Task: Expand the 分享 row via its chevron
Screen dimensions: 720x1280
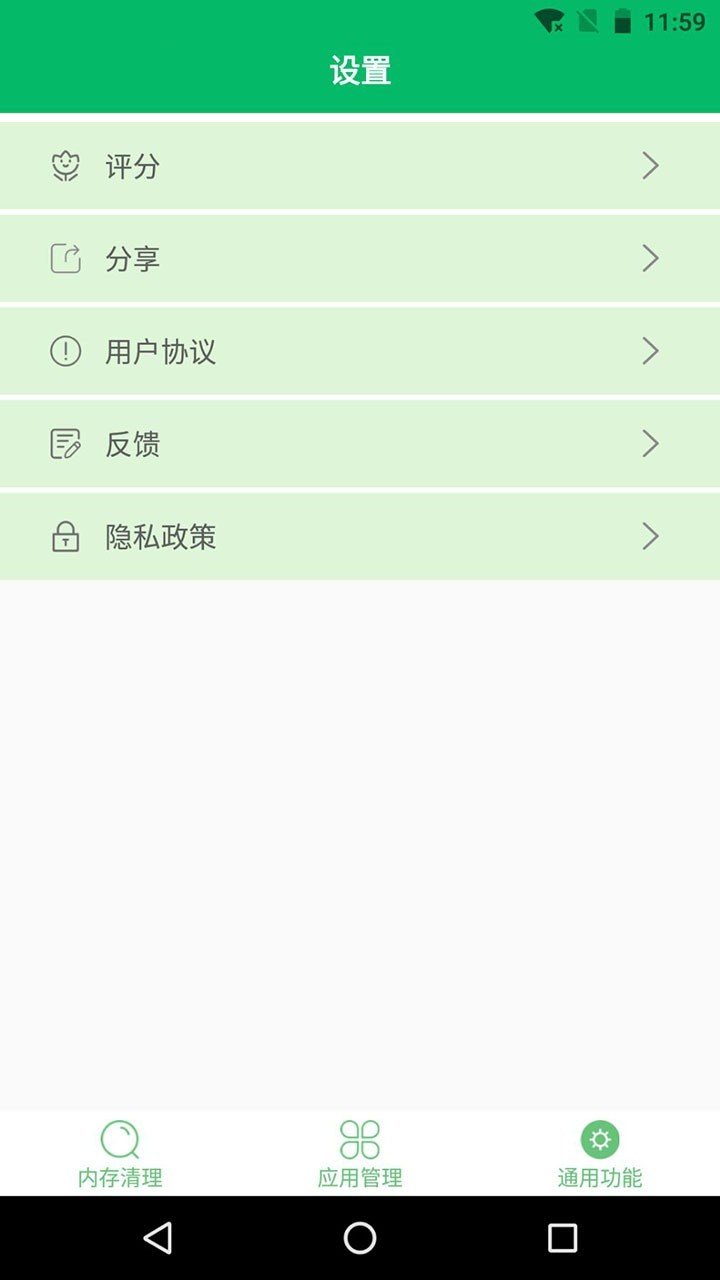Action: coord(651,258)
